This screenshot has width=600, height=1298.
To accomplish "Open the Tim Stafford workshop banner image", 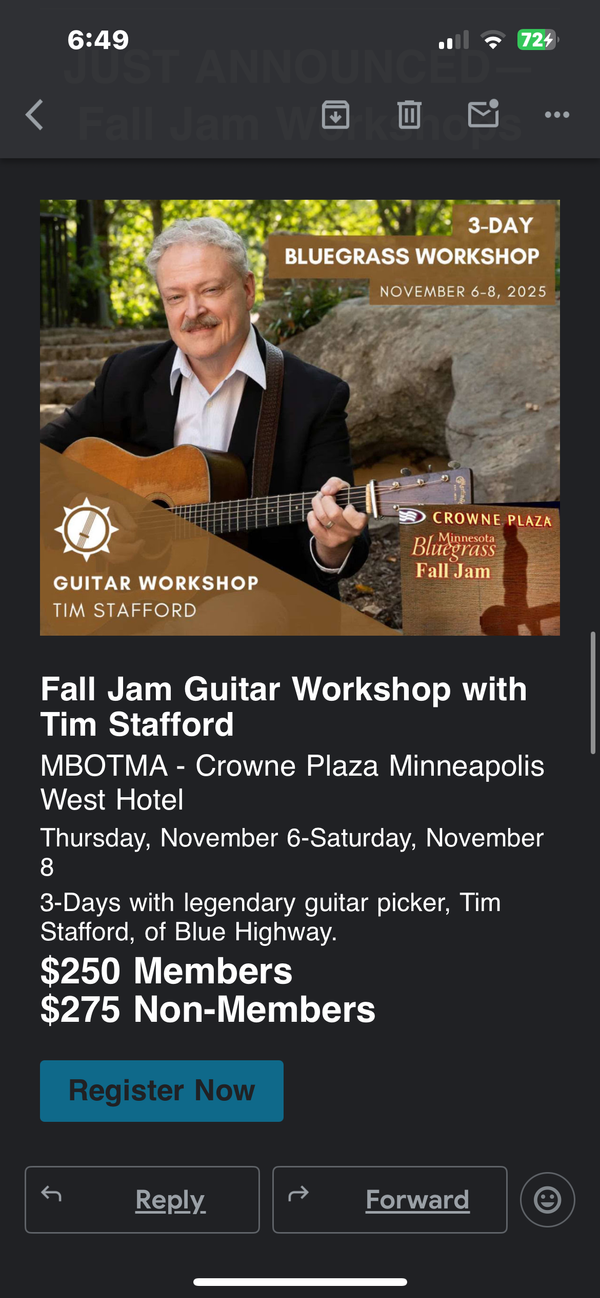I will [299, 417].
